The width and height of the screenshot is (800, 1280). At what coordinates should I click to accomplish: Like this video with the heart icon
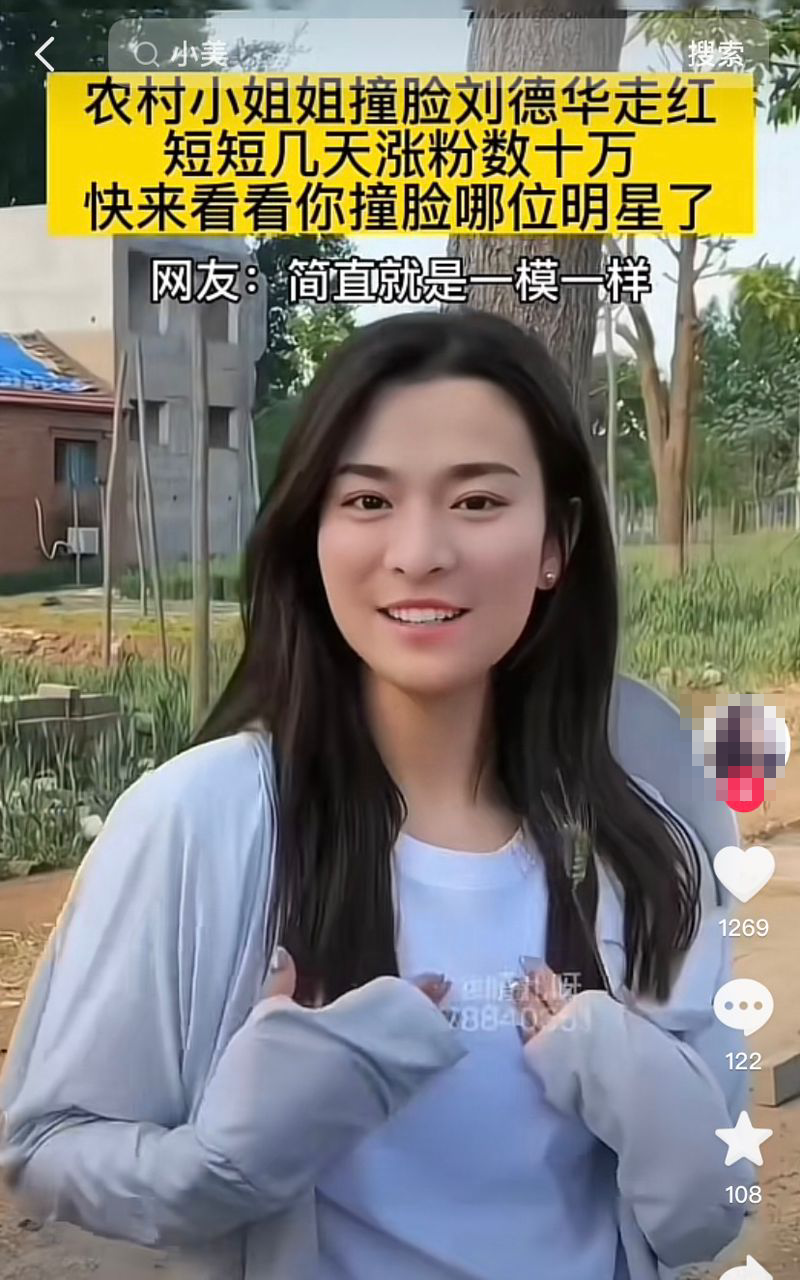[744, 875]
